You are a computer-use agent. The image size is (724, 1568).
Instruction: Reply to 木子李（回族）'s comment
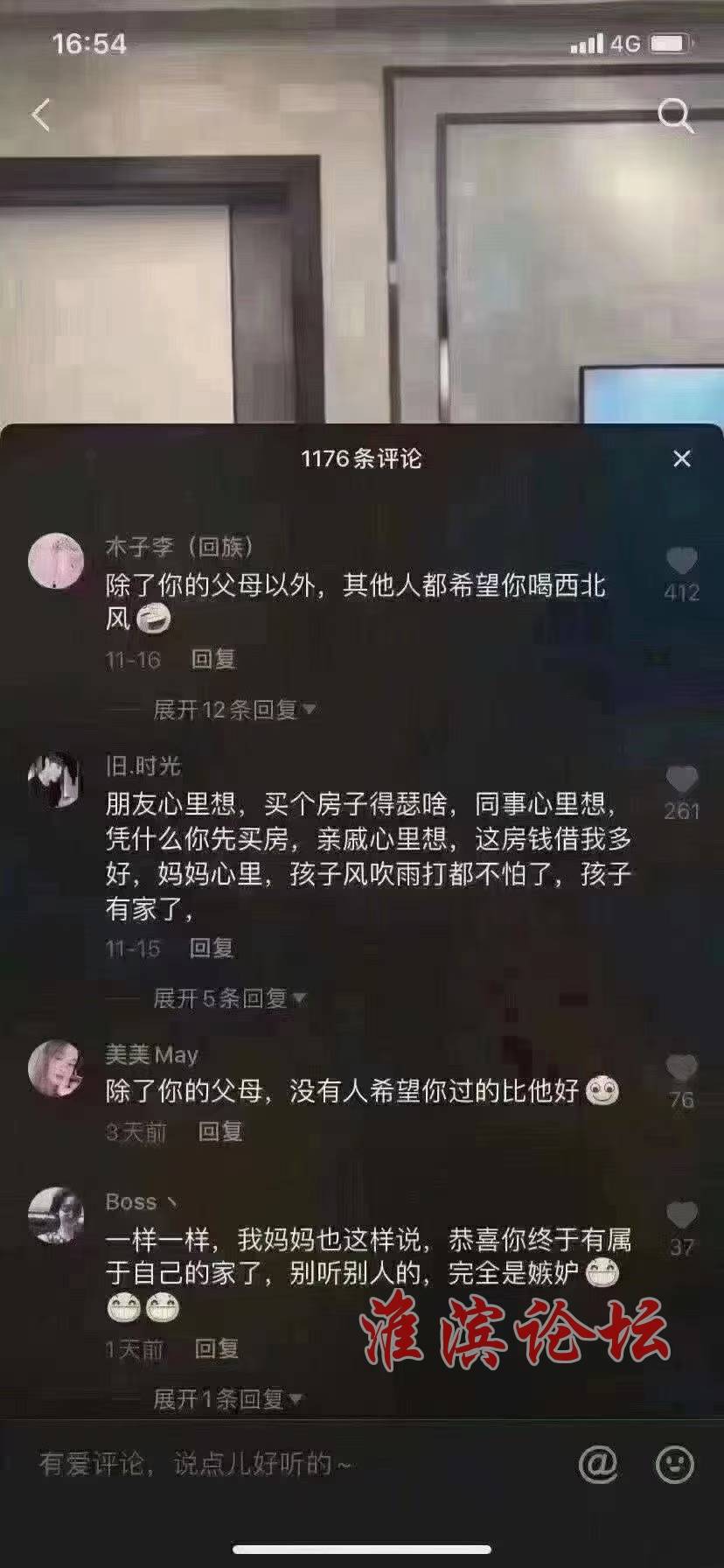pyautogui.click(x=213, y=659)
